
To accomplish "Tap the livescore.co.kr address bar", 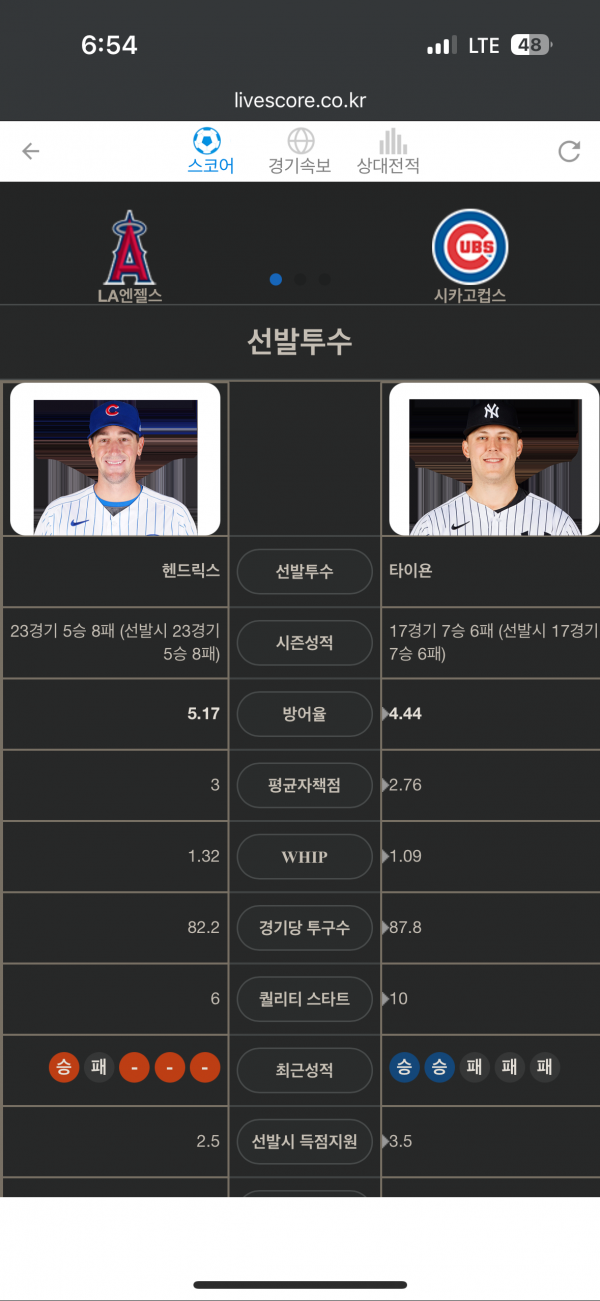I will pyautogui.click(x=300, y=101).
